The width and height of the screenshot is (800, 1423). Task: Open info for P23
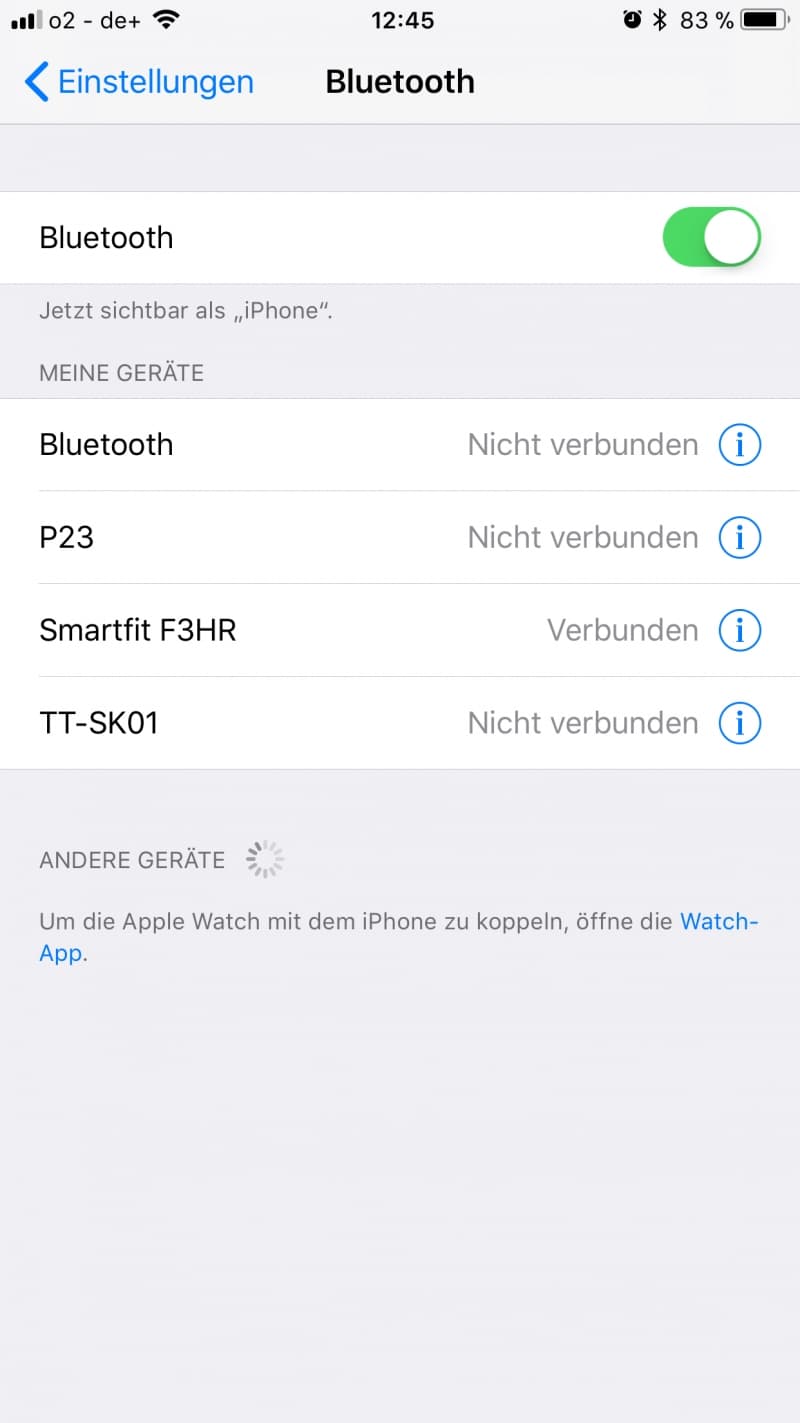[x=740, y=537]
